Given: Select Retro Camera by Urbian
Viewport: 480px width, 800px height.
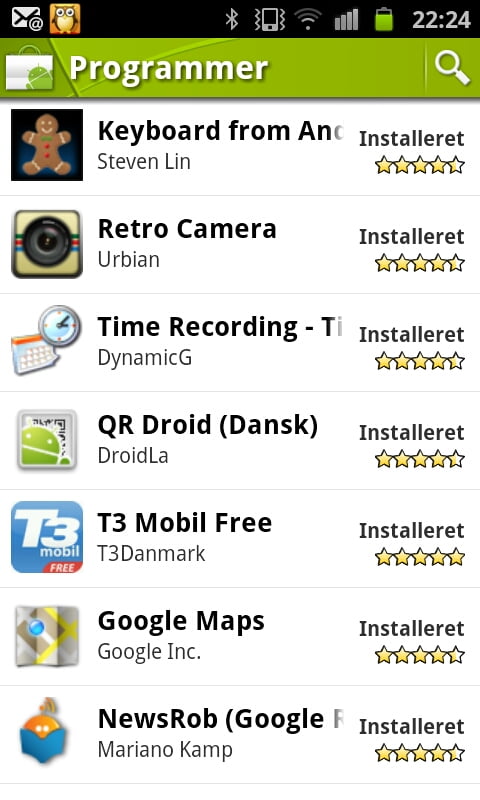Looking at the screenshot, I should coord(240,244).
